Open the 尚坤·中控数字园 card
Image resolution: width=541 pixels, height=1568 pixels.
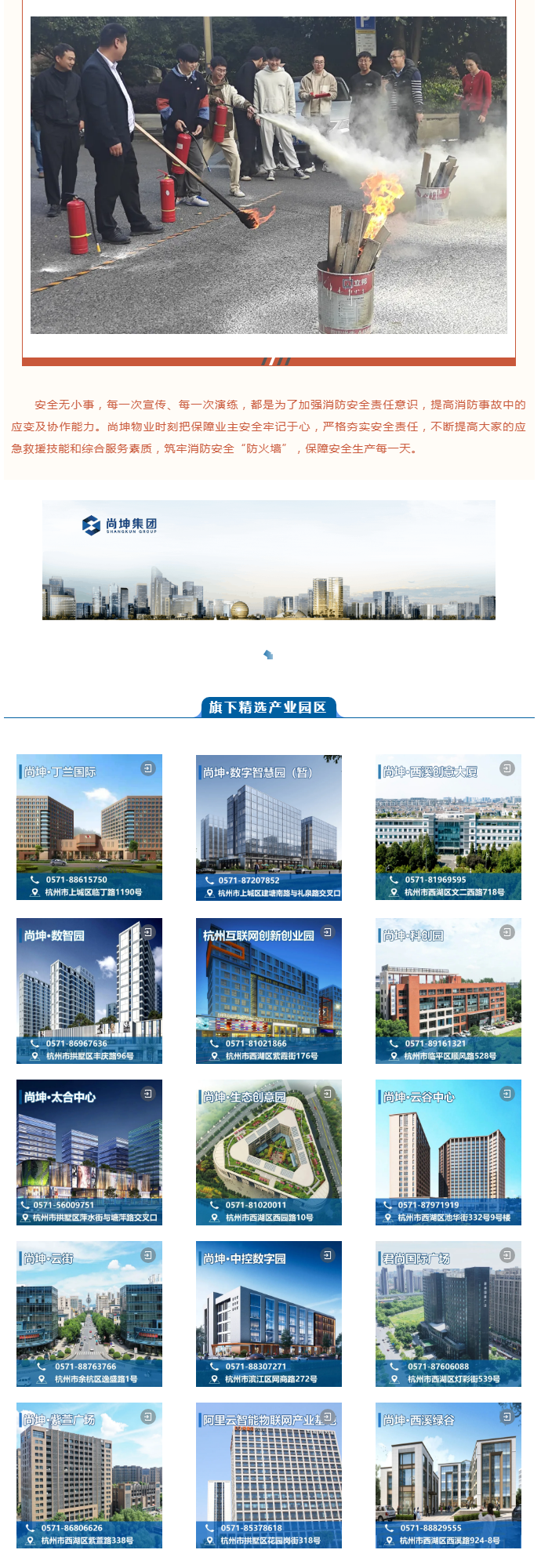coord(269,1313)
